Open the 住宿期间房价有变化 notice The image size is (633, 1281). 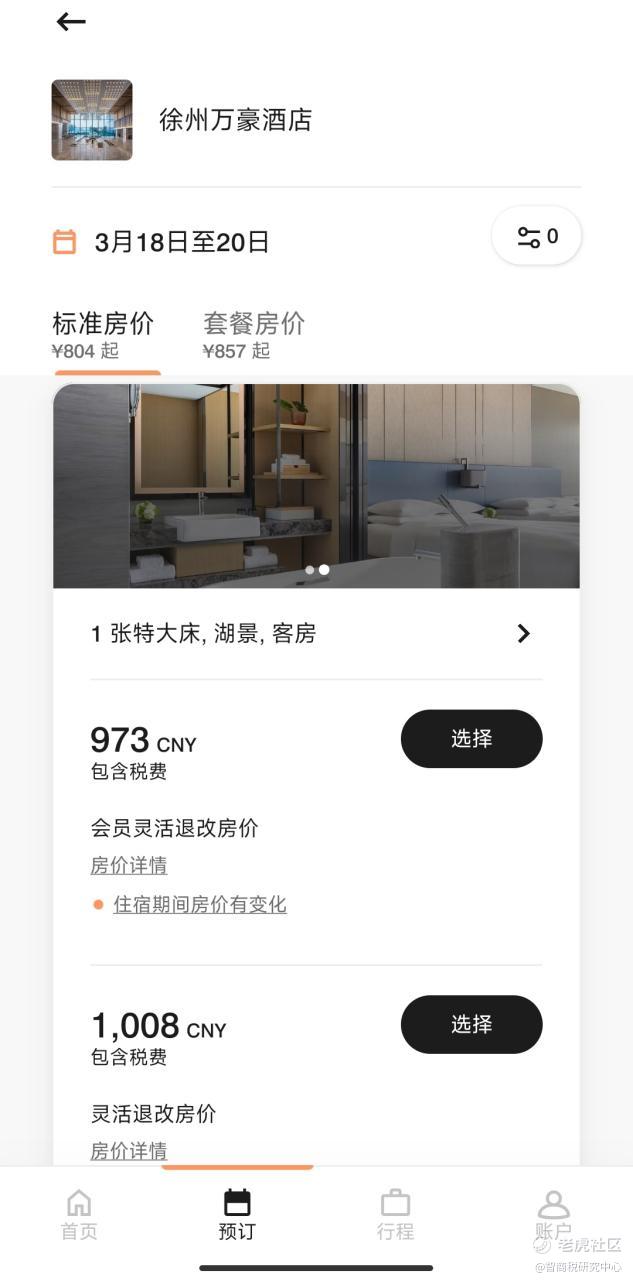coord(200,904)
